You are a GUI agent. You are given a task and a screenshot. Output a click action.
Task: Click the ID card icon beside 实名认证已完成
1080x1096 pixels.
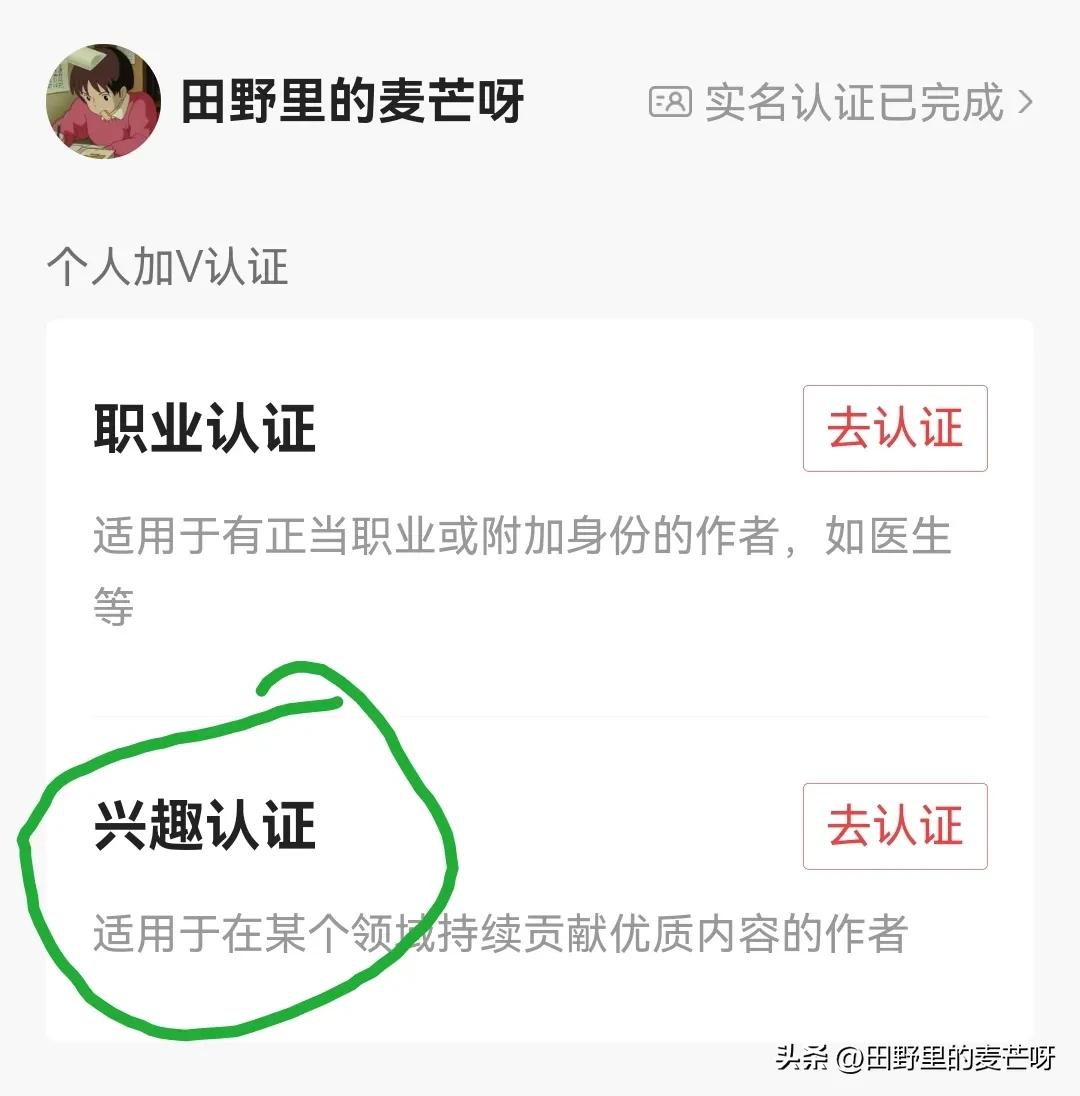click(x=672, y=103)
